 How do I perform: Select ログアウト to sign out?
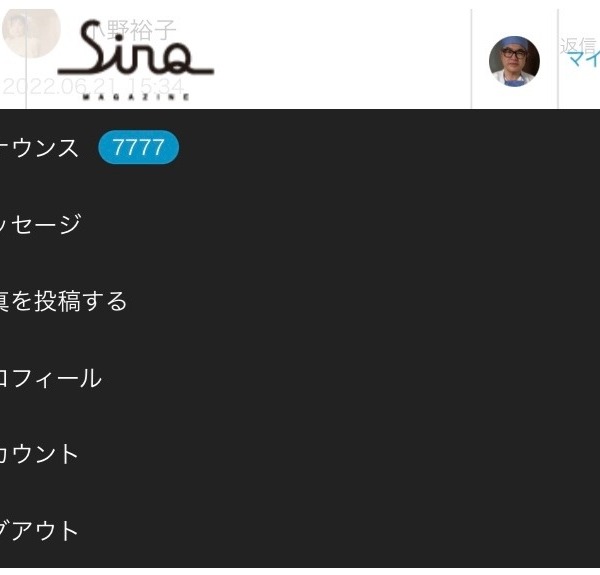tap(40, 530)
